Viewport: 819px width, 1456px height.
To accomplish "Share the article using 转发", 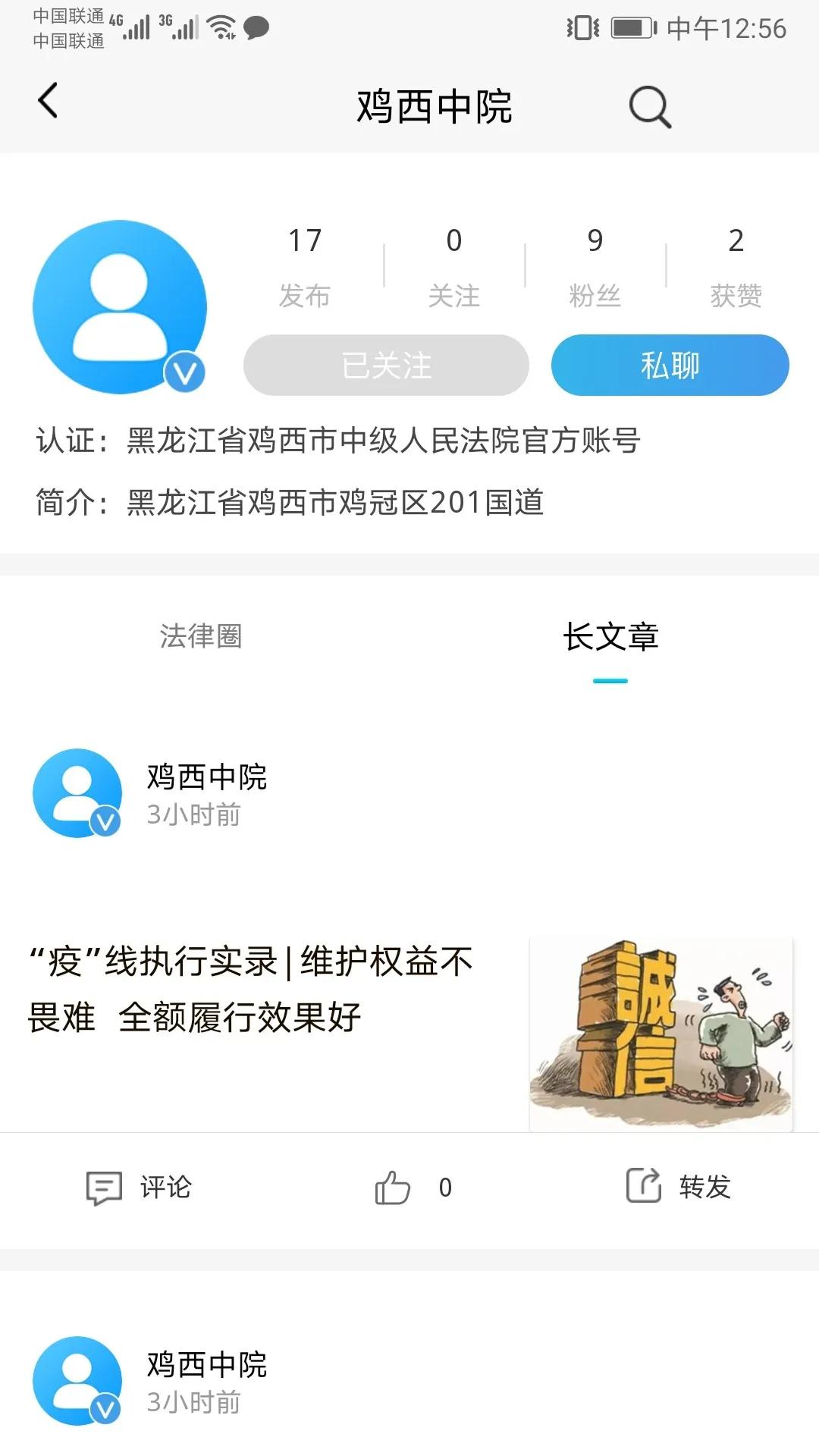I will coord(679,1187).
